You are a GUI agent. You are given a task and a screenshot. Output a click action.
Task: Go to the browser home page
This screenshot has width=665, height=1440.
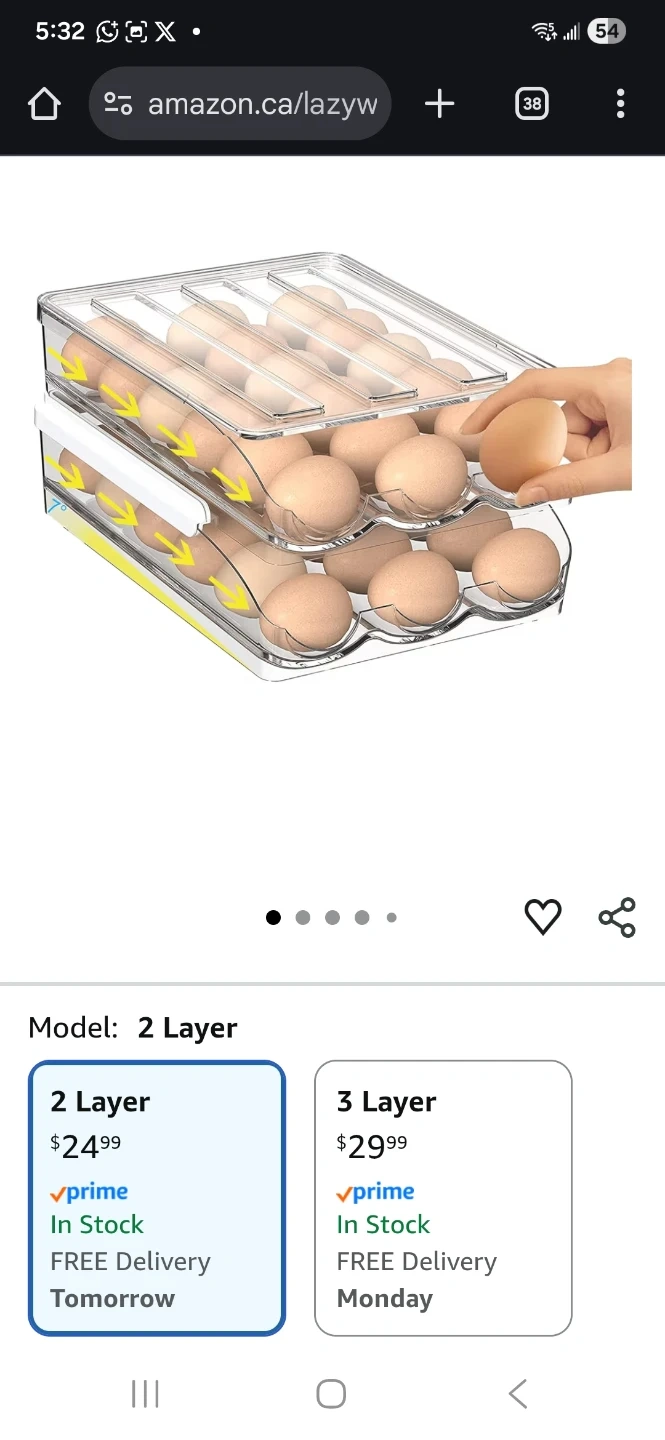pyautogui.click(x=44, y=104)
